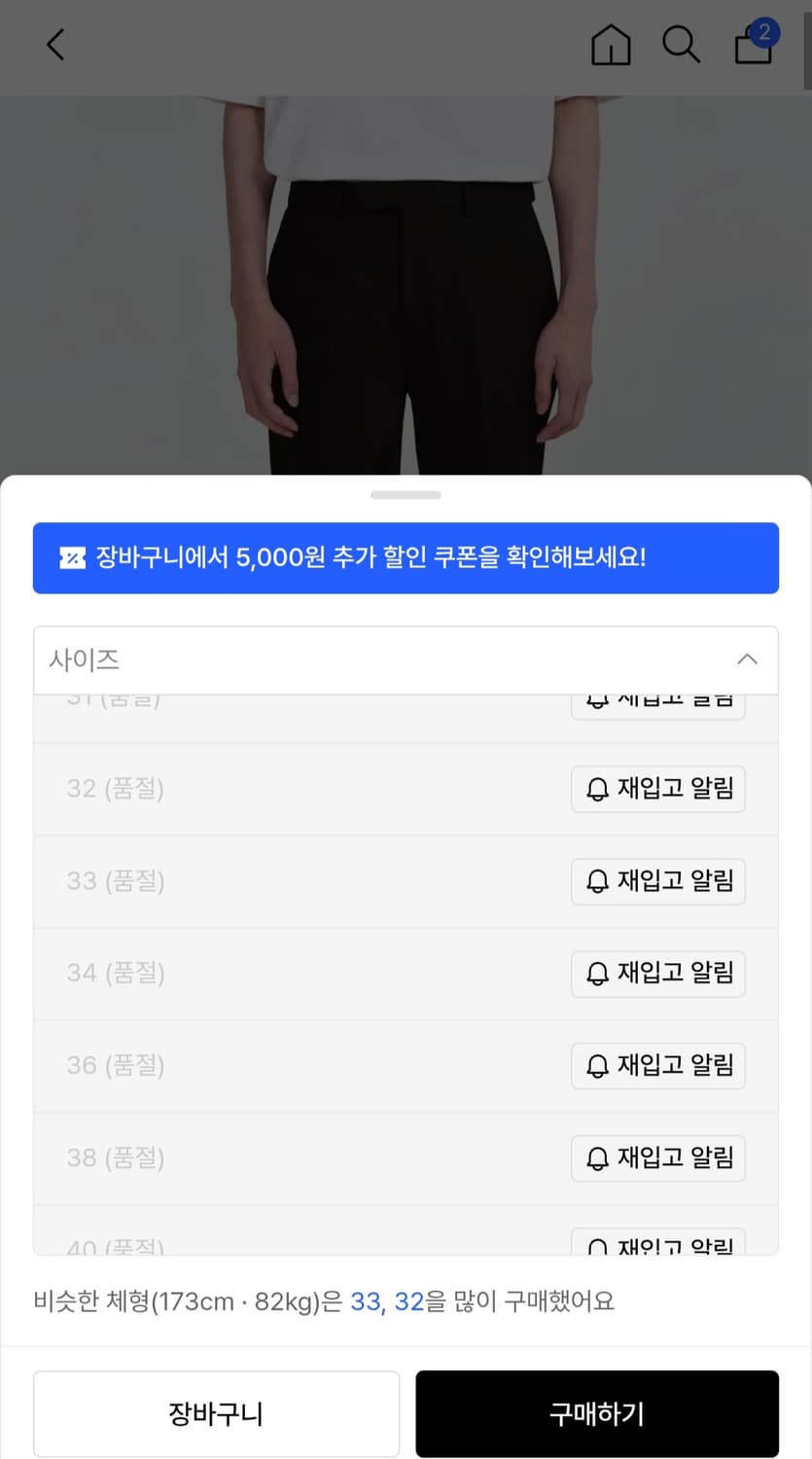The height and width of the screenshot is (1459, 812).
Task: Collapse the 사이즈 section with chevron
Action: [747, 659]
